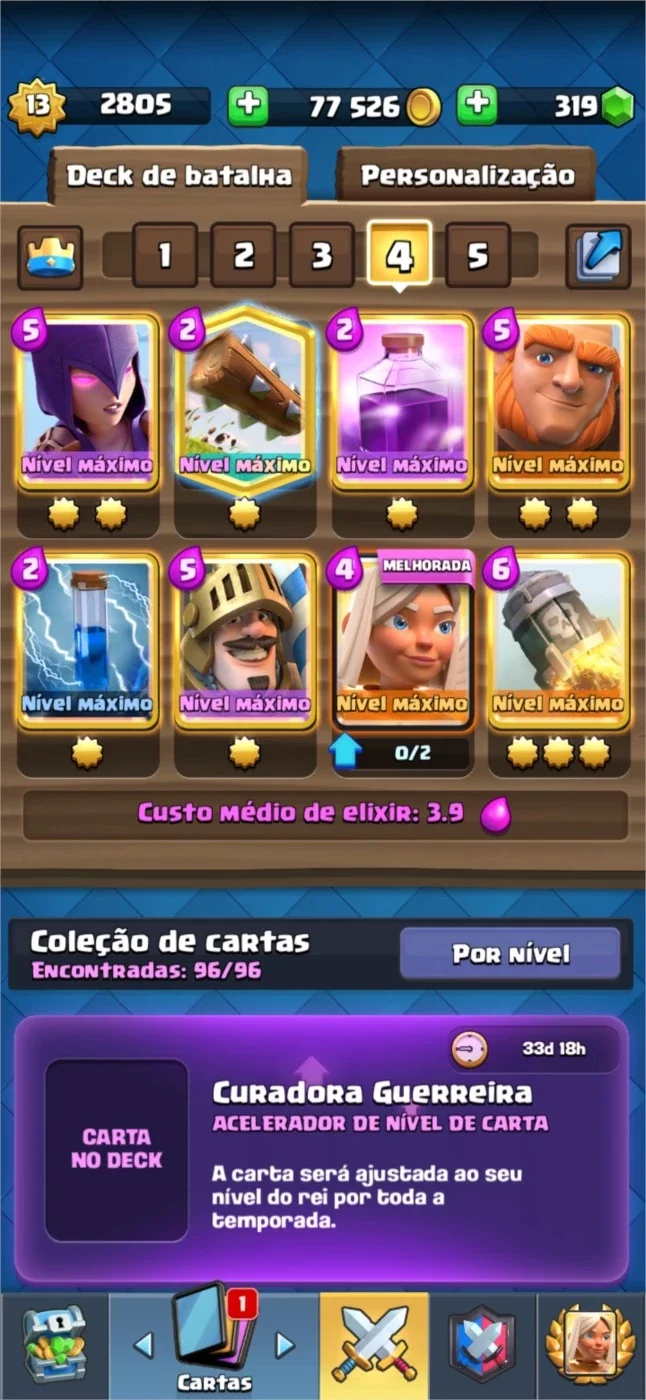The height and width of the screenshot is (1400, 646).
Task: Select deck slot 1
Action: coord(164,256)
